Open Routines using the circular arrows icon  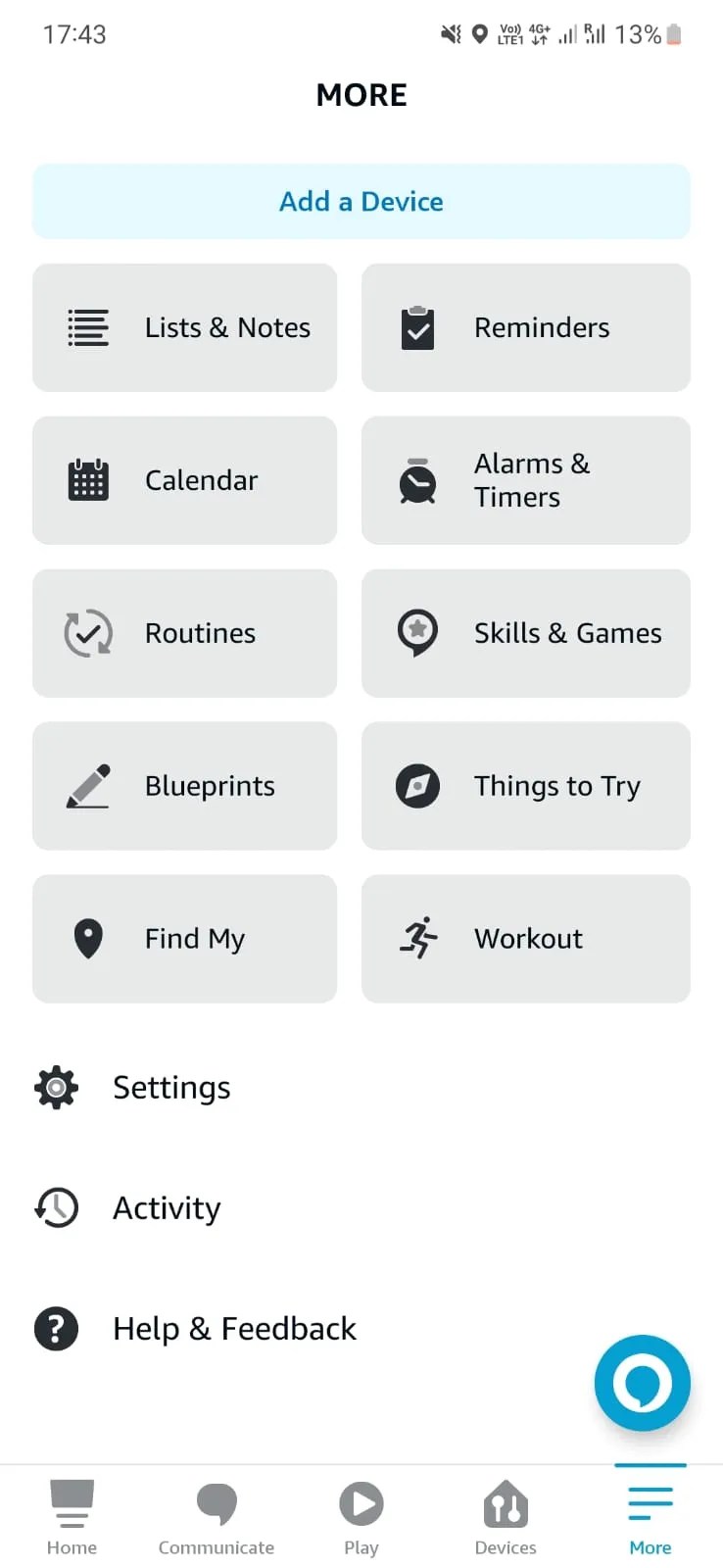coord(88,633)
